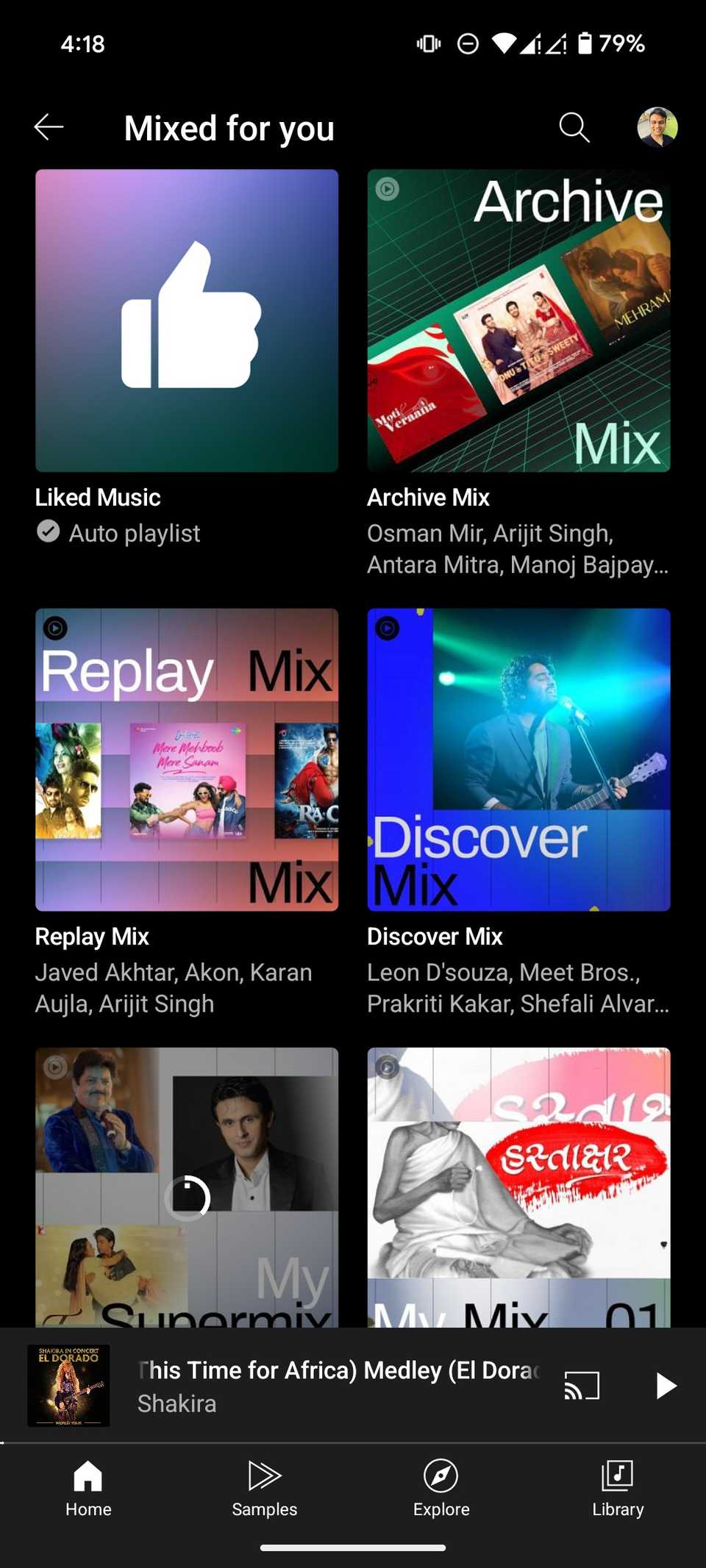This screenshot has height=1568, width=706.
Task: Open your profile avatar menu
Action: pos(657,126)
